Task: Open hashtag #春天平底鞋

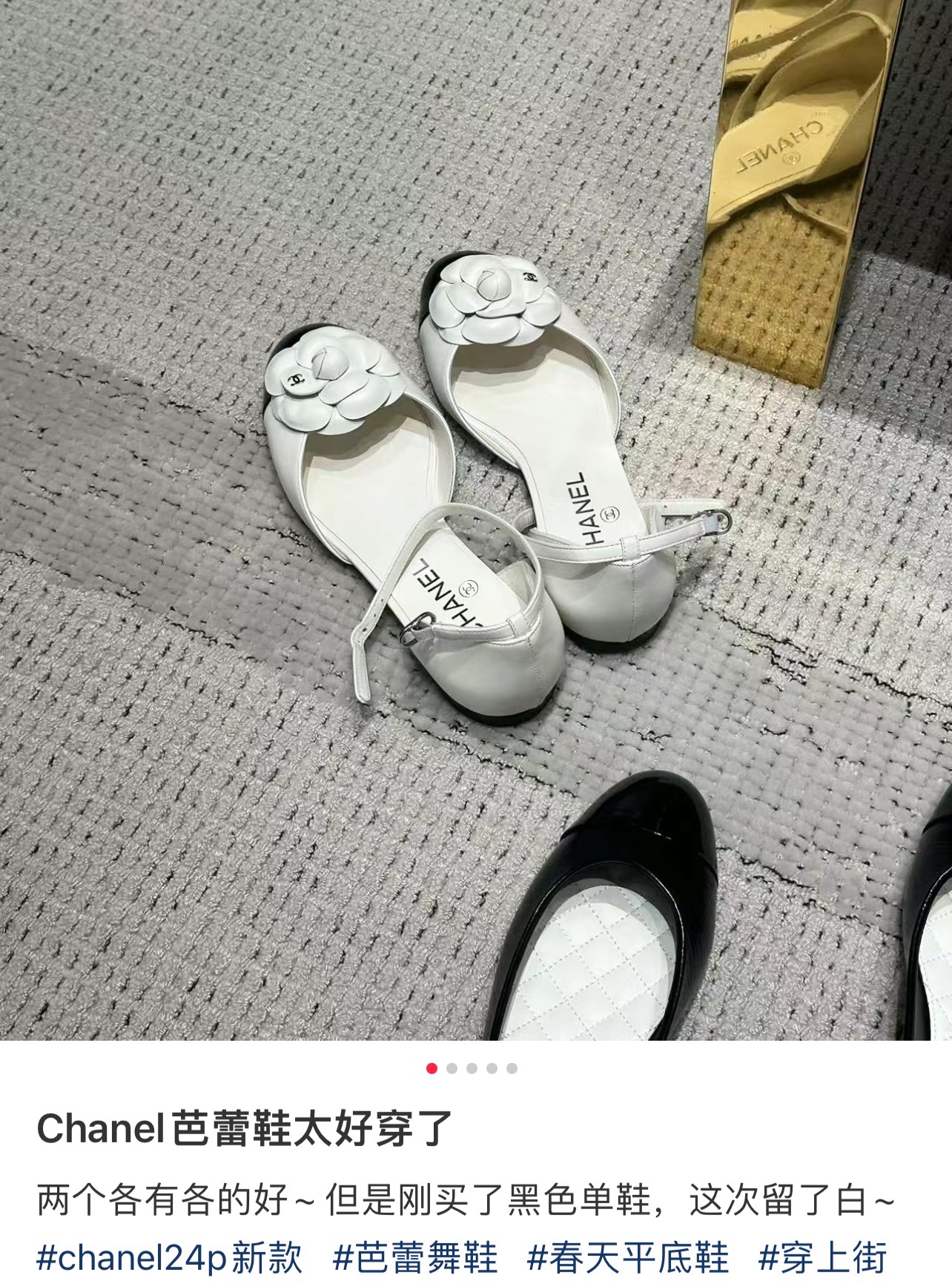Action: 627,1258
